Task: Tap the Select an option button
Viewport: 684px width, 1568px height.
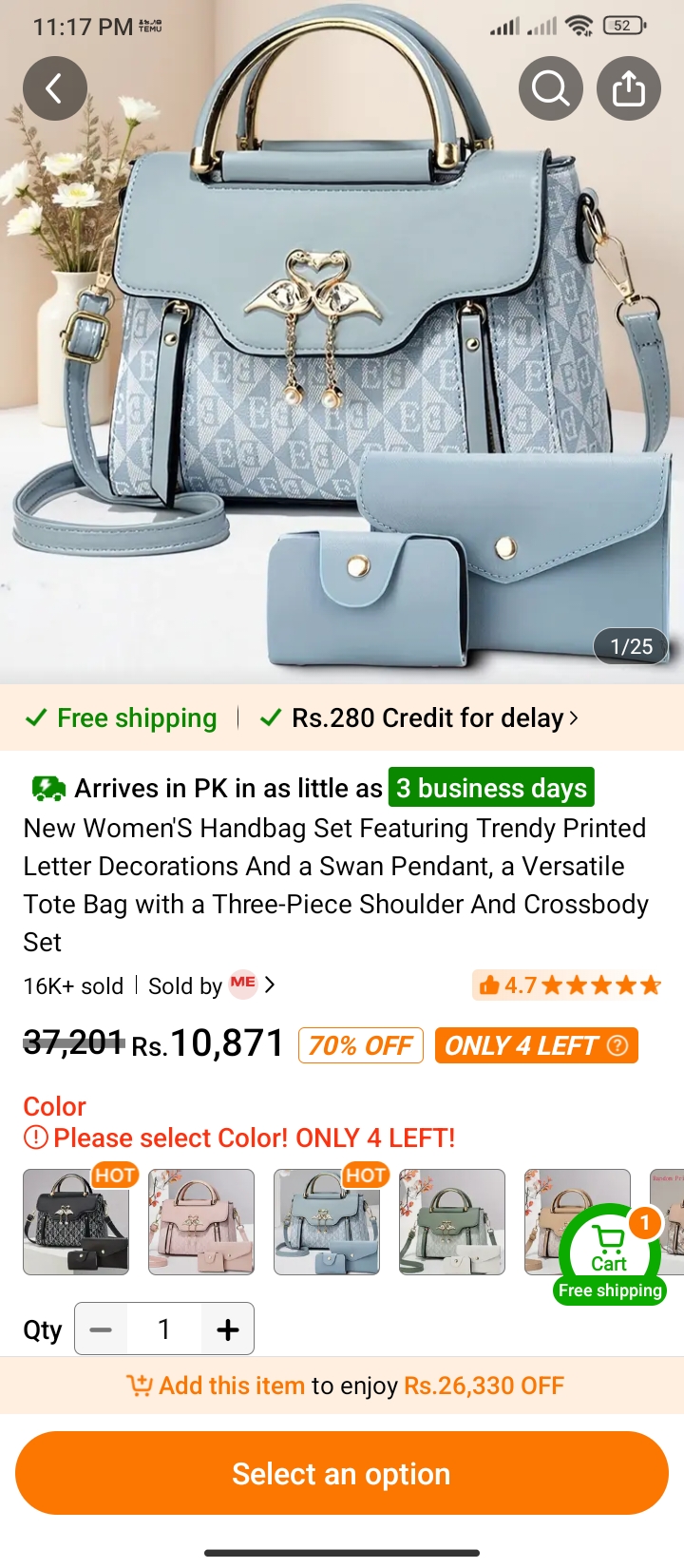Action: coord(342,1473)
